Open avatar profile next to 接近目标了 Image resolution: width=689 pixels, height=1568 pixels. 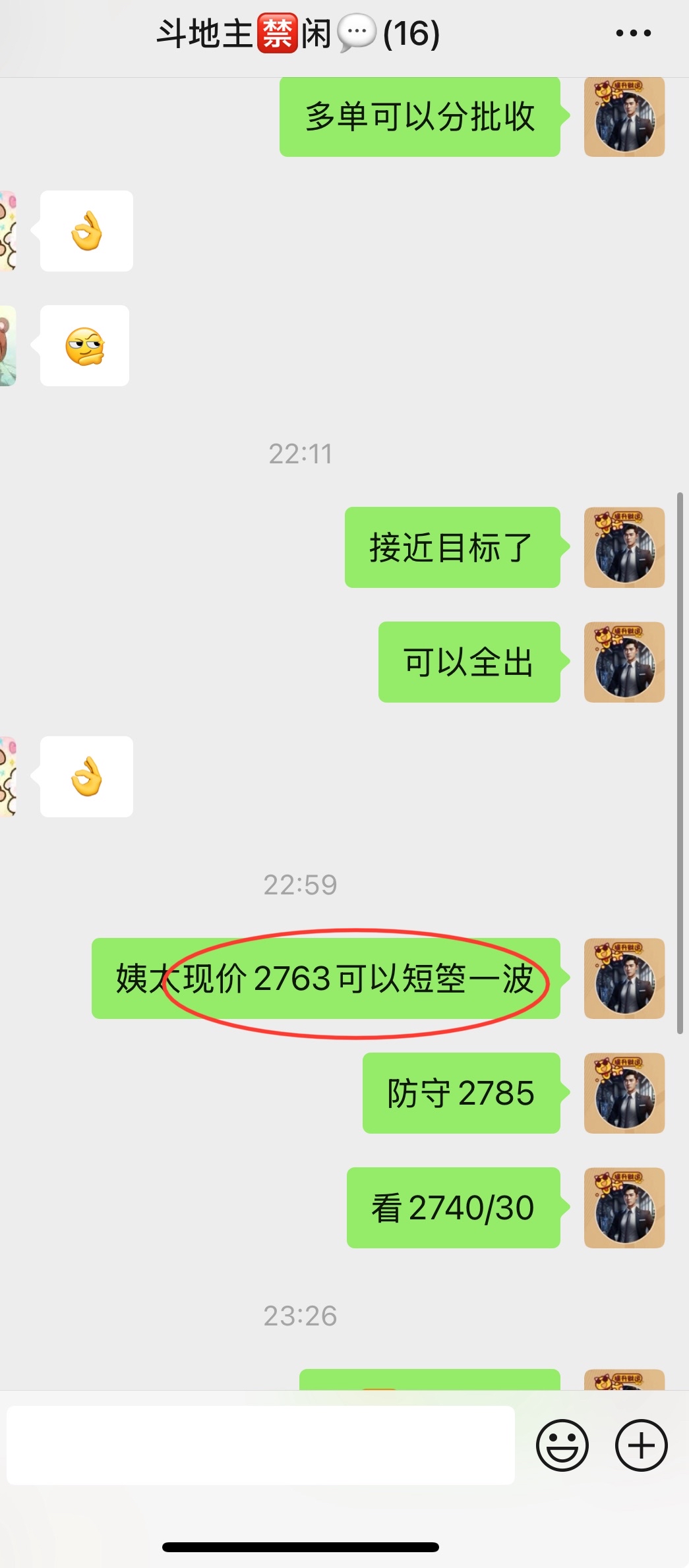click(x=624, y=547)
